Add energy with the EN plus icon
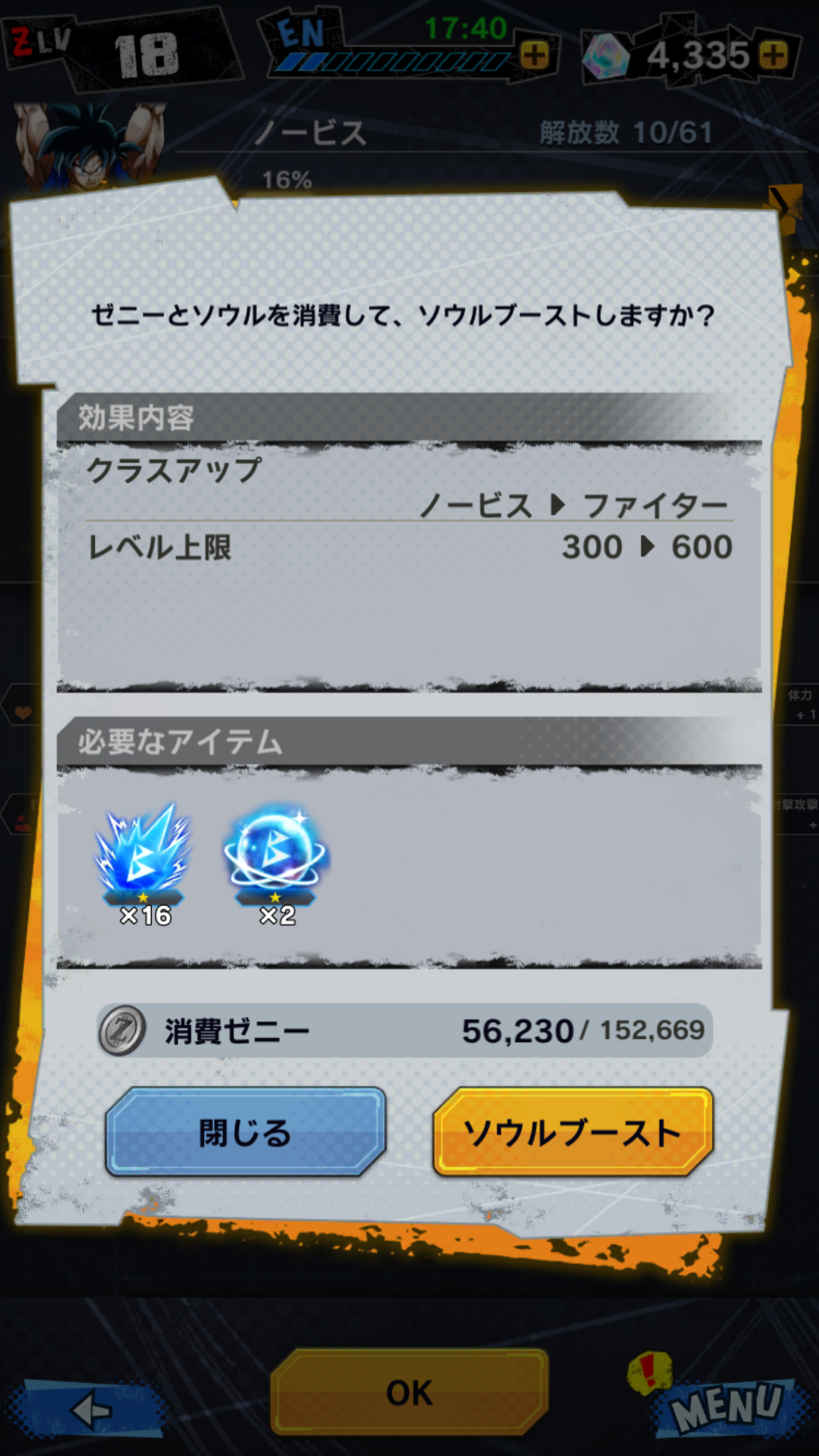 (535, 55)
